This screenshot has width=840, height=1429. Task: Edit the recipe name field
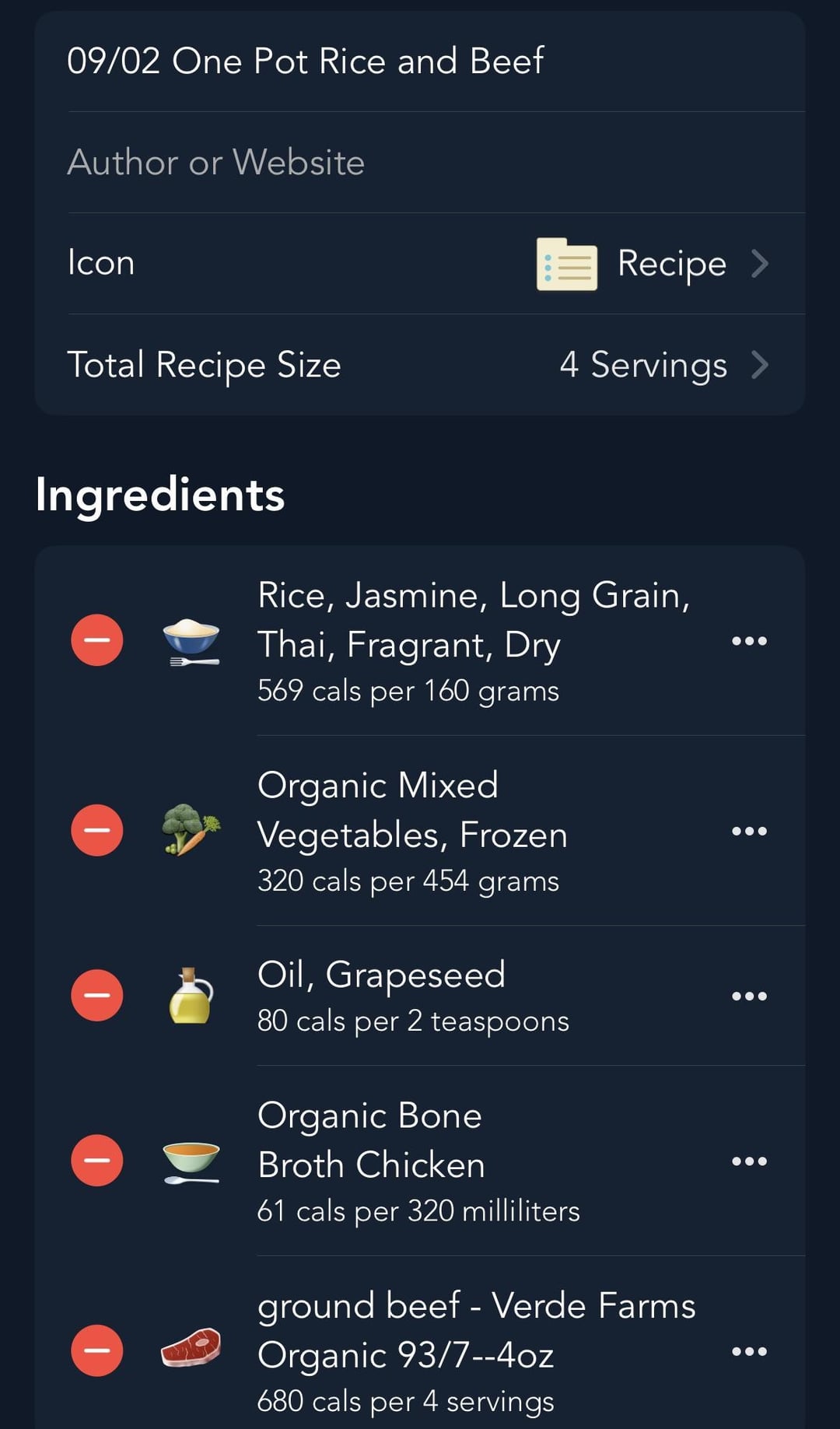pyautogui.click(x=420, y=61)
